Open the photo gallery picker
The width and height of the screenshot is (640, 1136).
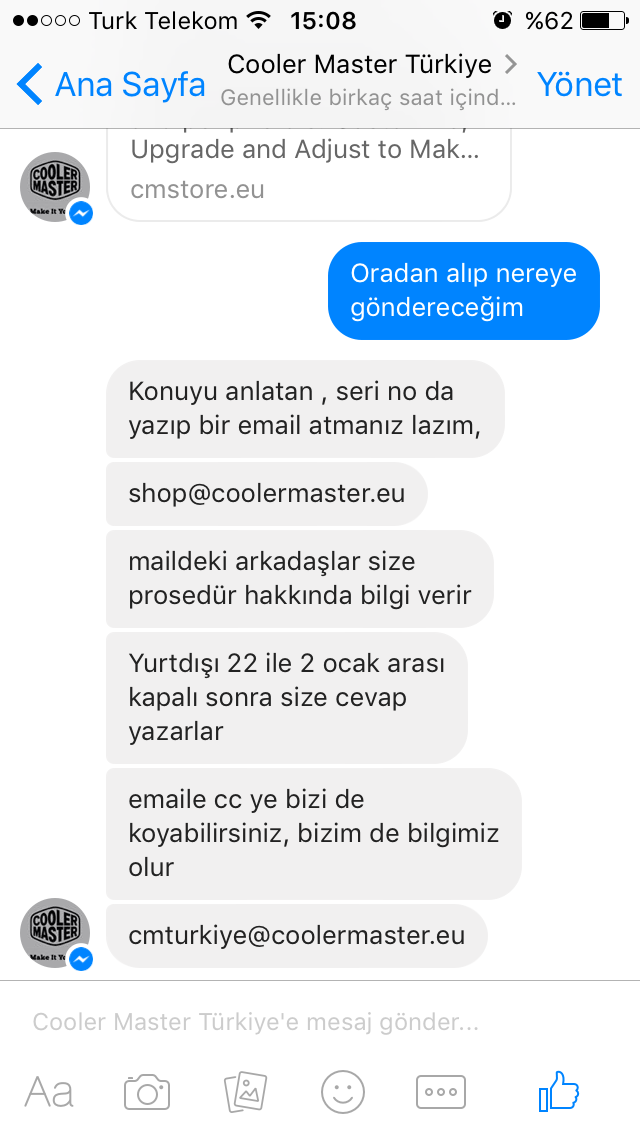point(246,1092)
